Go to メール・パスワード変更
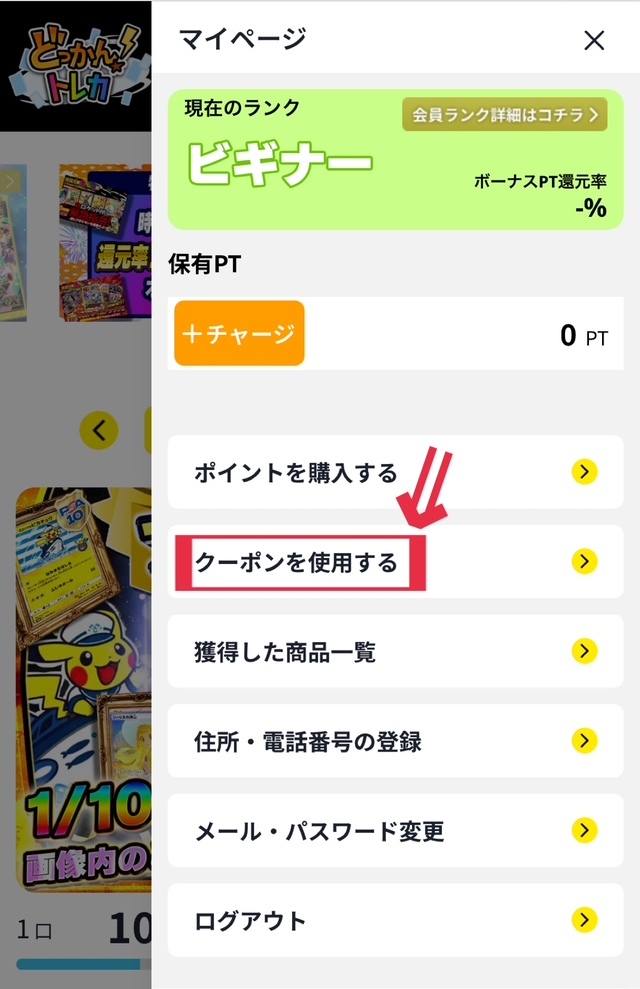Viewport: 640px width, 989px height. pyautogui.click(x=395, y=830)
